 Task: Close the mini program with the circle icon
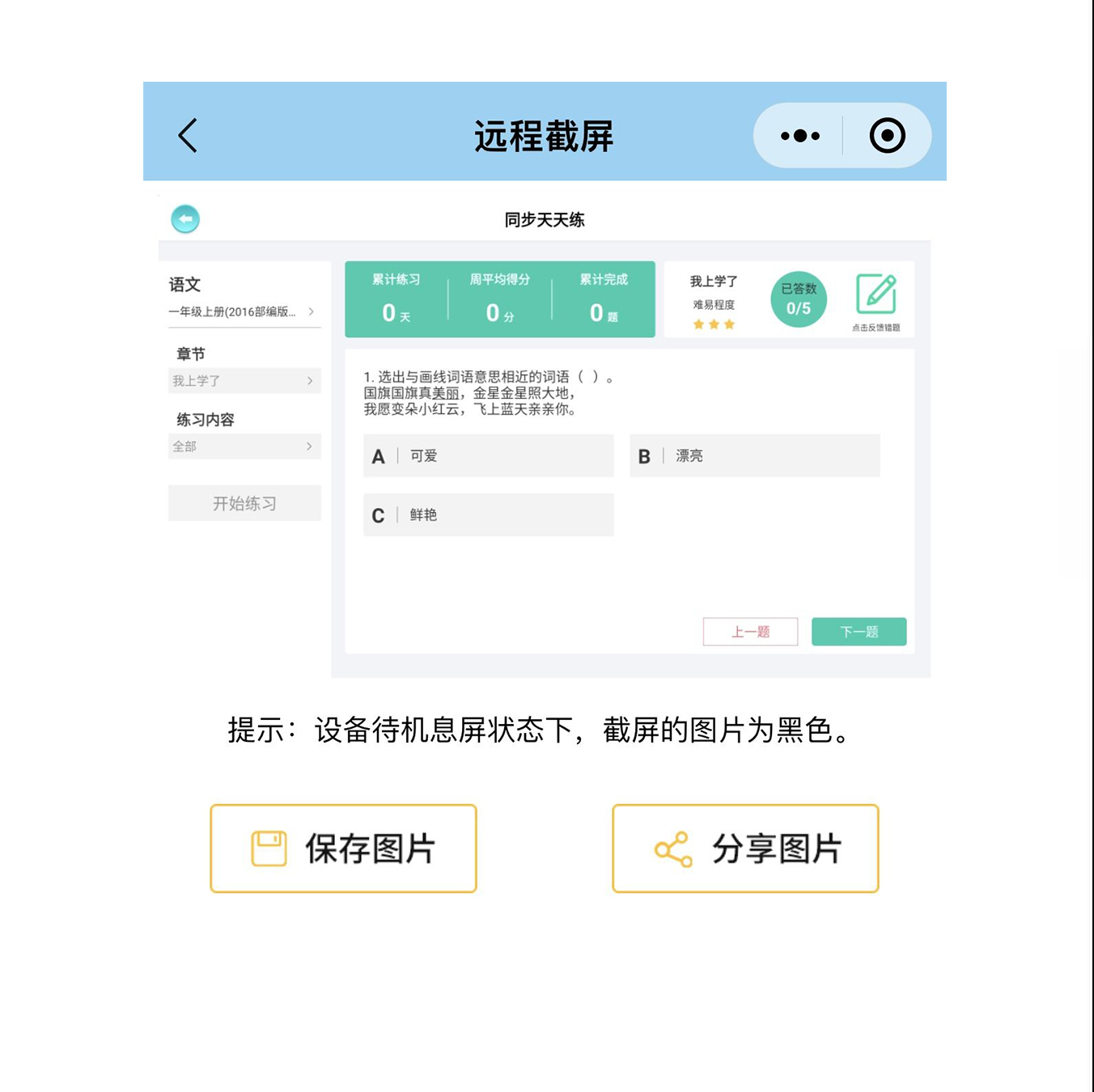pos(887,135)
